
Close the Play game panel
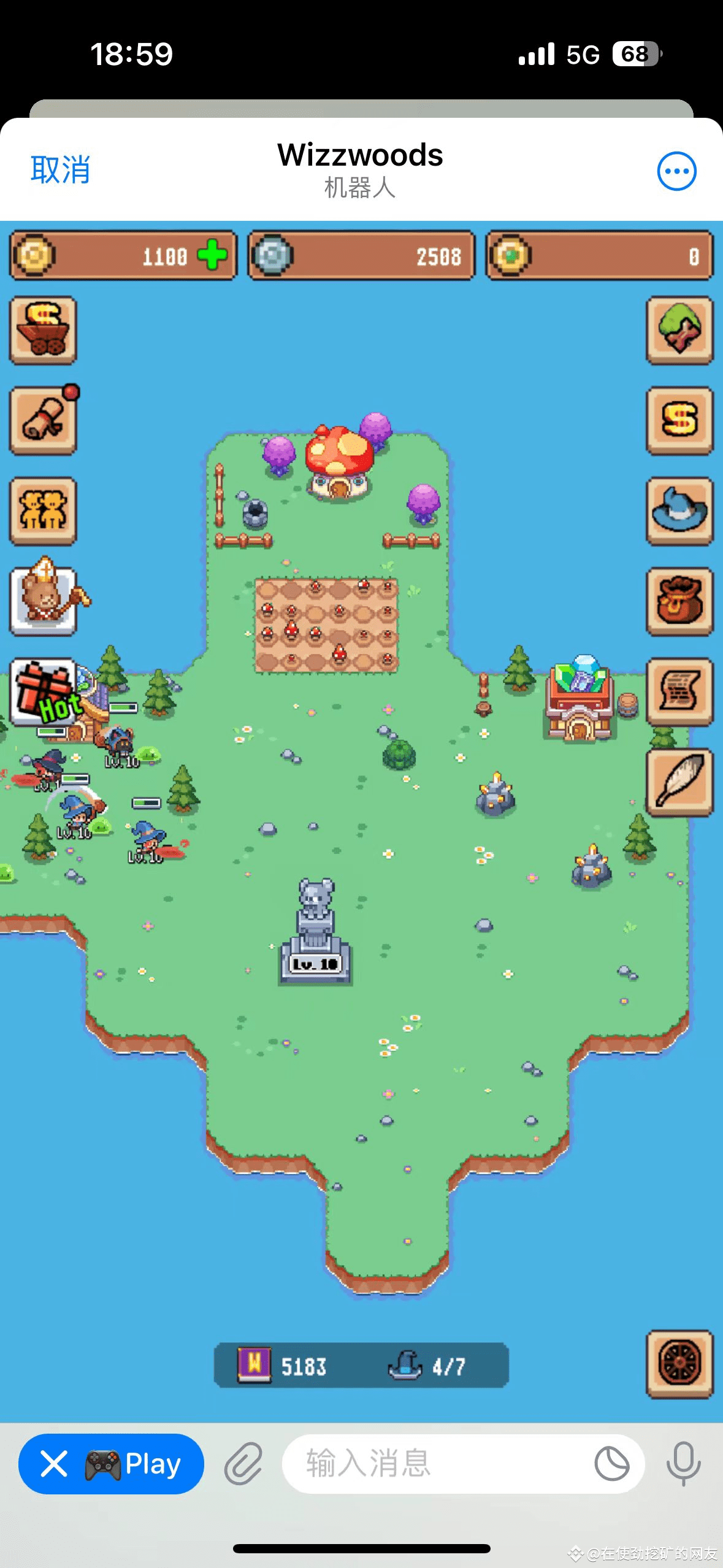[x=54, y=1464]
